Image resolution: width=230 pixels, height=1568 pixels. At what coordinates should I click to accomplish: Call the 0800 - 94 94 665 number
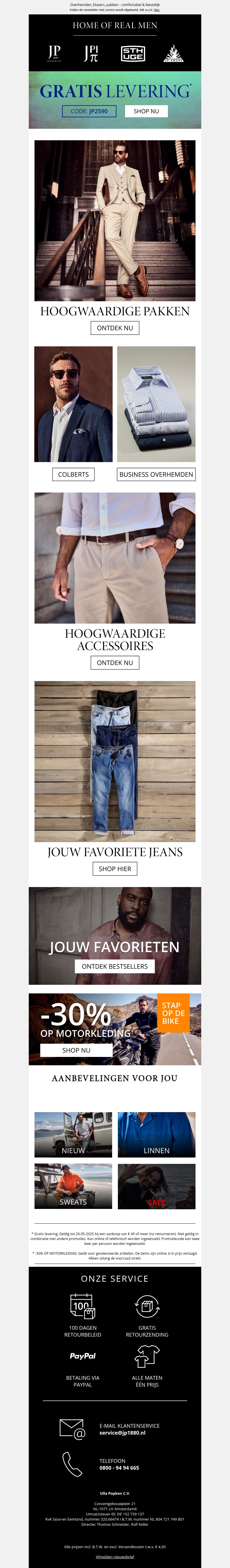click(119, 1468)
